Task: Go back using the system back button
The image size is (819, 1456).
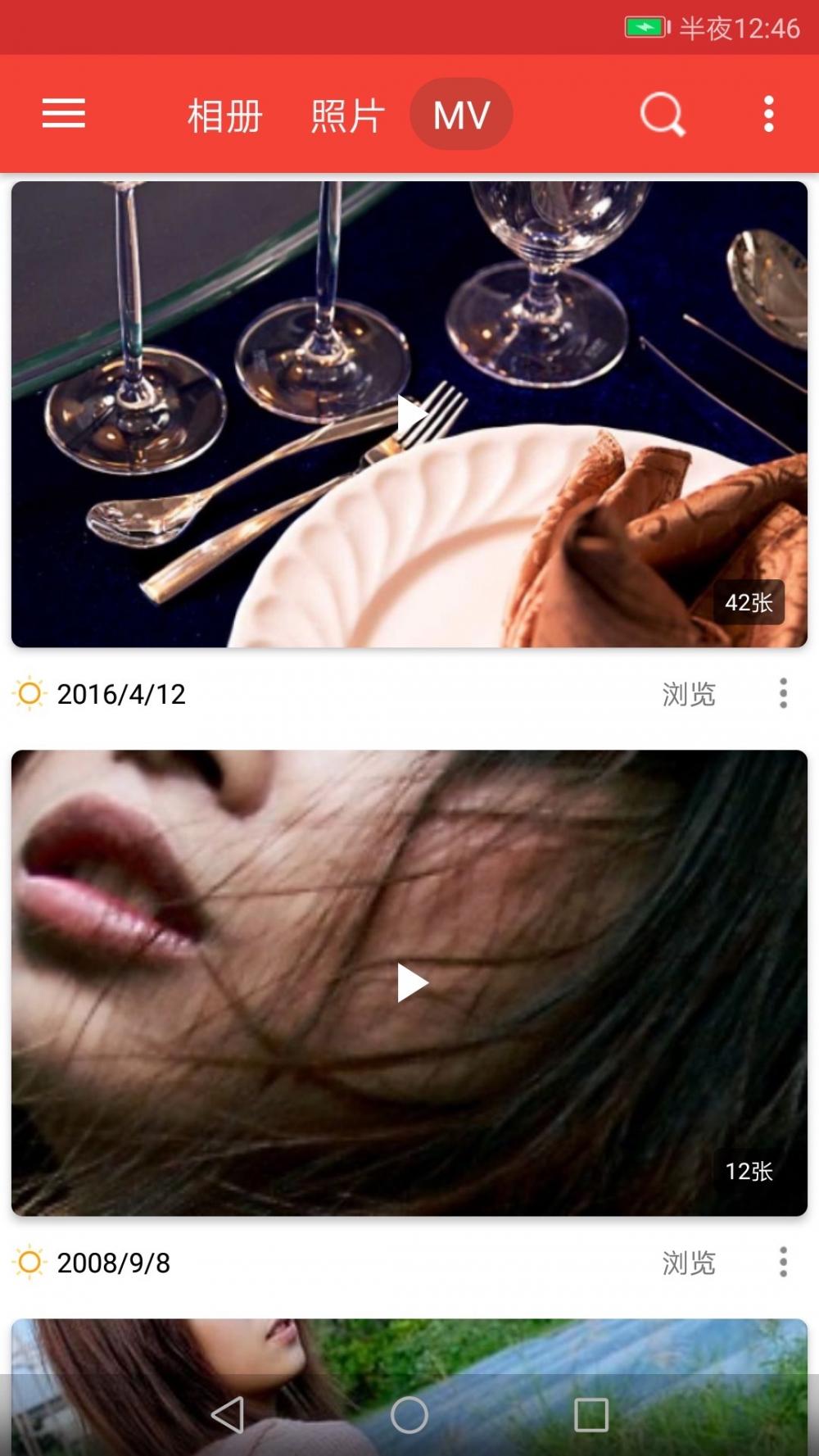Action: tap(228, 1414)
